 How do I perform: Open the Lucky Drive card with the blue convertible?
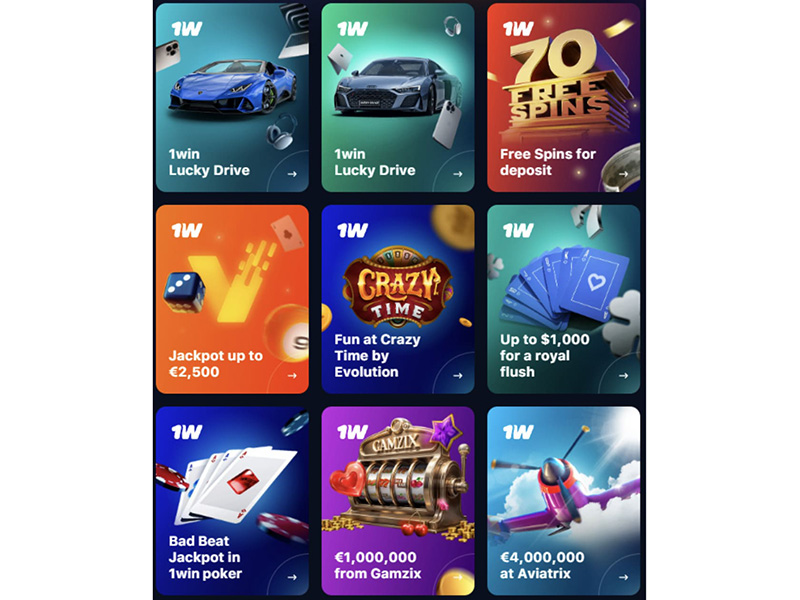[232, 97]
